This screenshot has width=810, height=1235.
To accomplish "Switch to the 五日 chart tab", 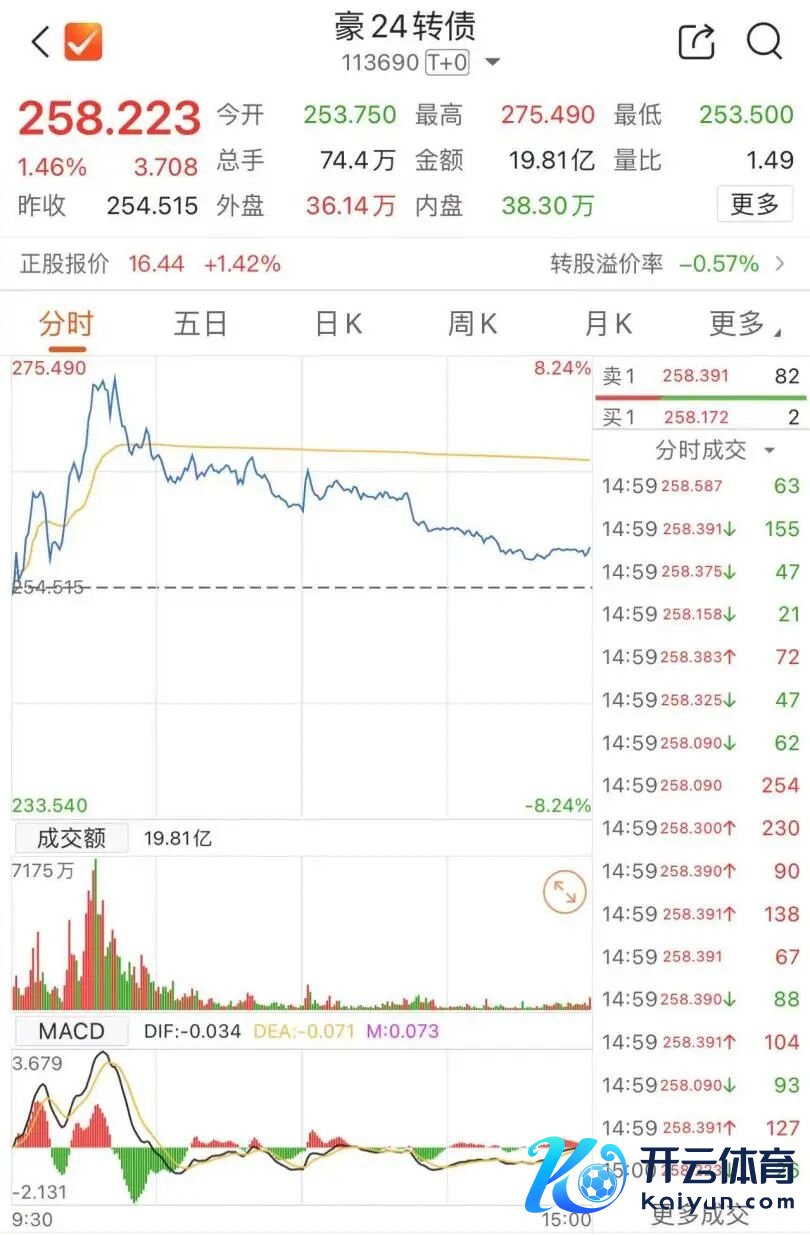I will click(x=200, y=324).
